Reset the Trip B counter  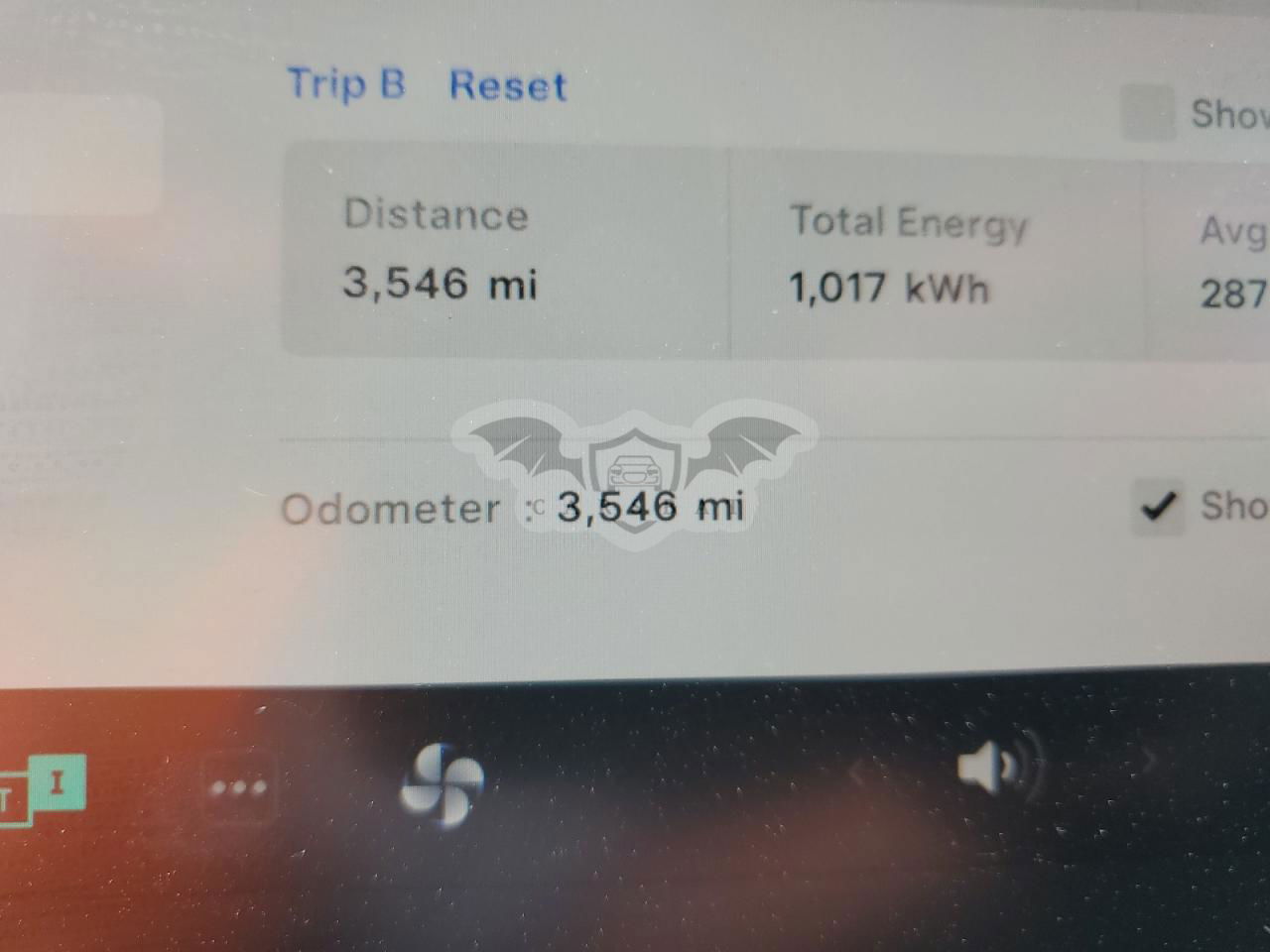(x=507, y=86)
